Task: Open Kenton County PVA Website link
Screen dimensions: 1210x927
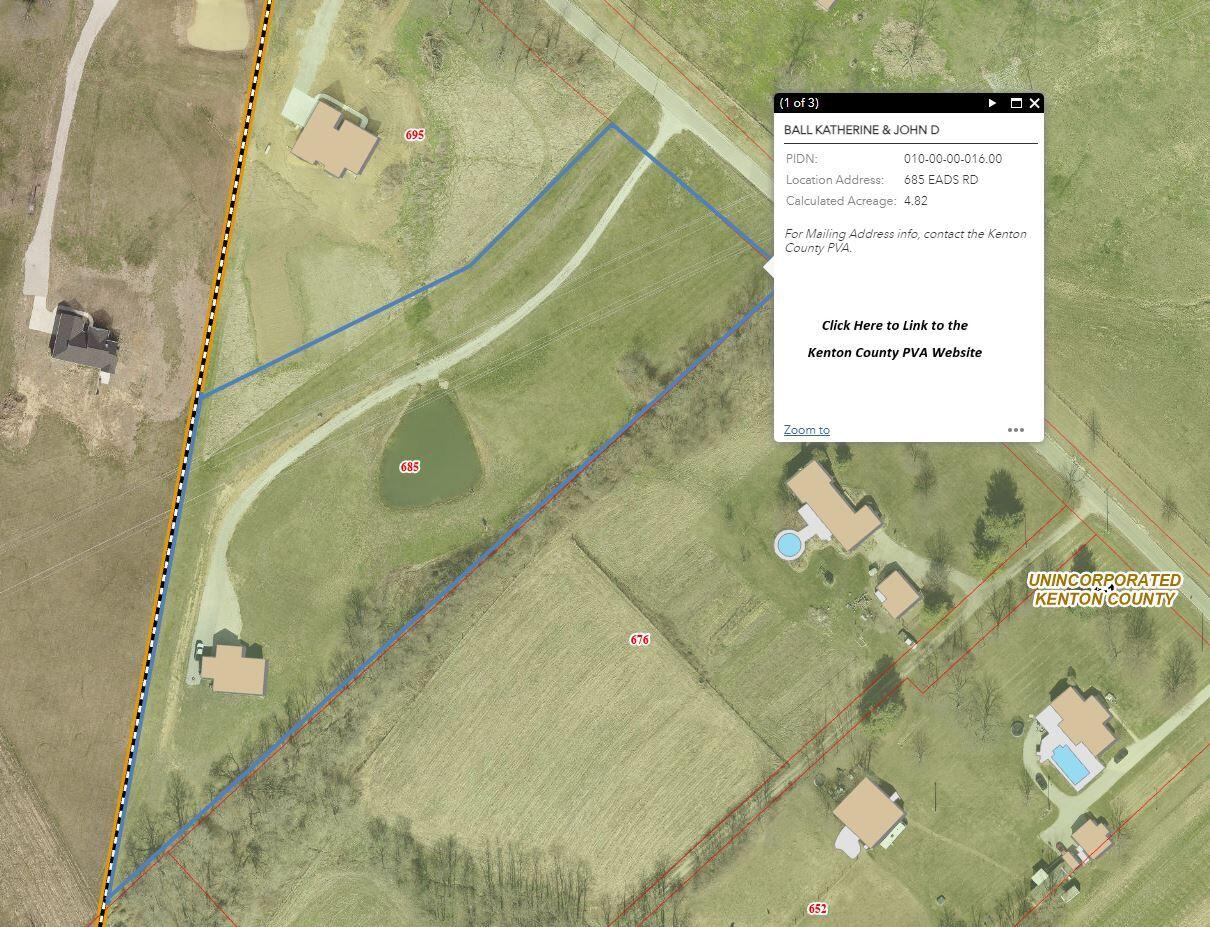Action: 894,339
